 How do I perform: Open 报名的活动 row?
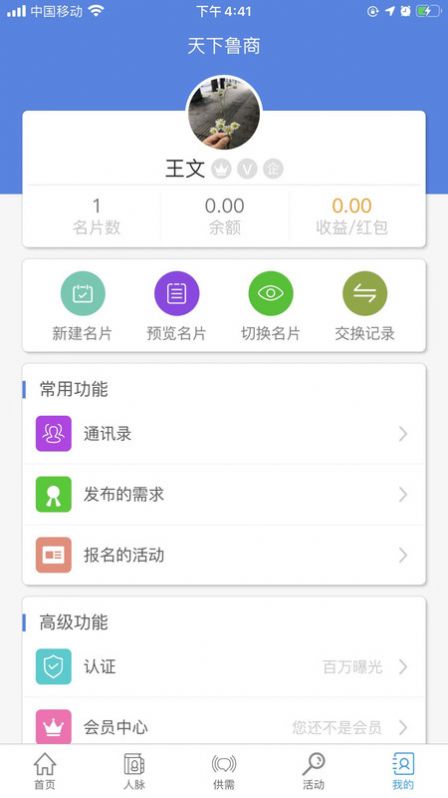click(x=224, y=555)
